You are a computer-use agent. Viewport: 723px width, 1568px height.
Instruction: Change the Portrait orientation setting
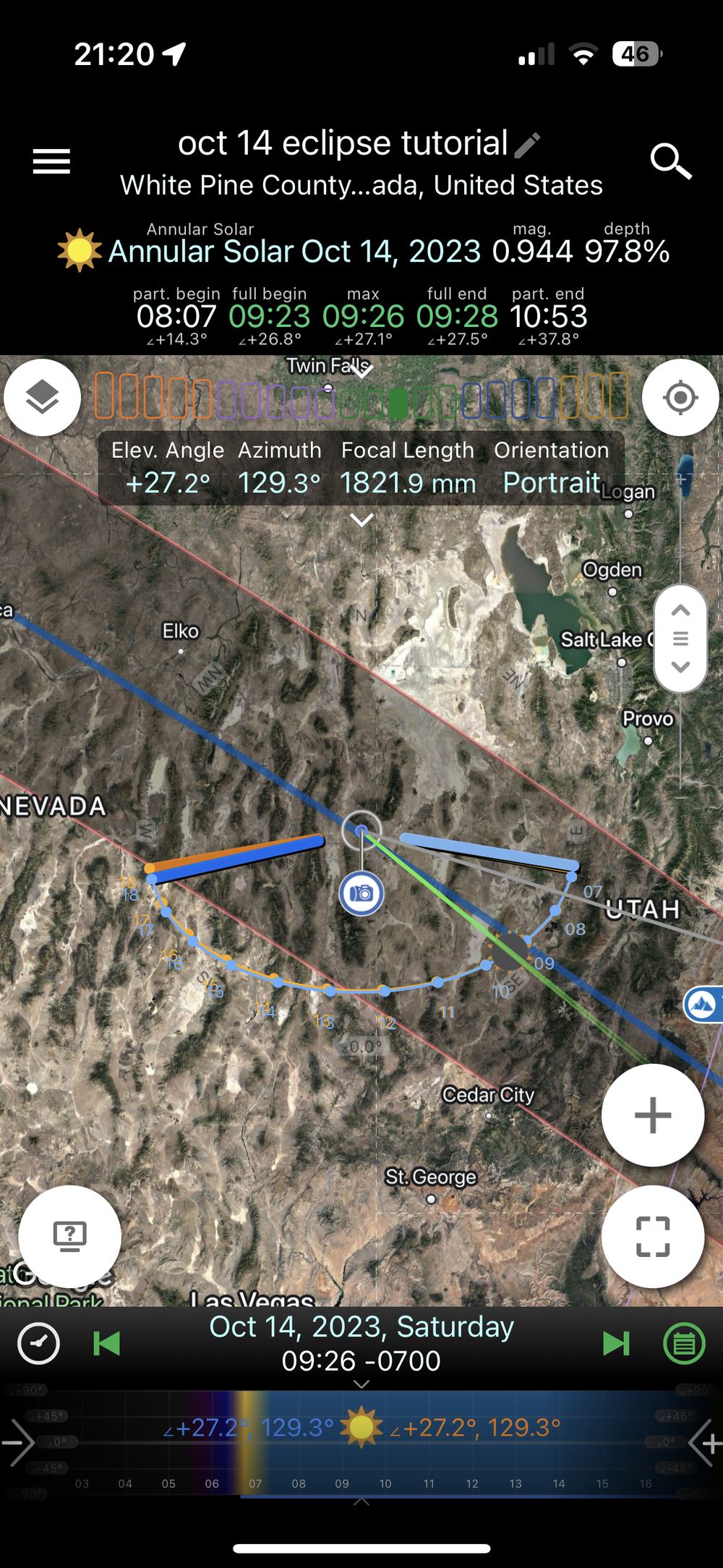[x=552, y=482]
